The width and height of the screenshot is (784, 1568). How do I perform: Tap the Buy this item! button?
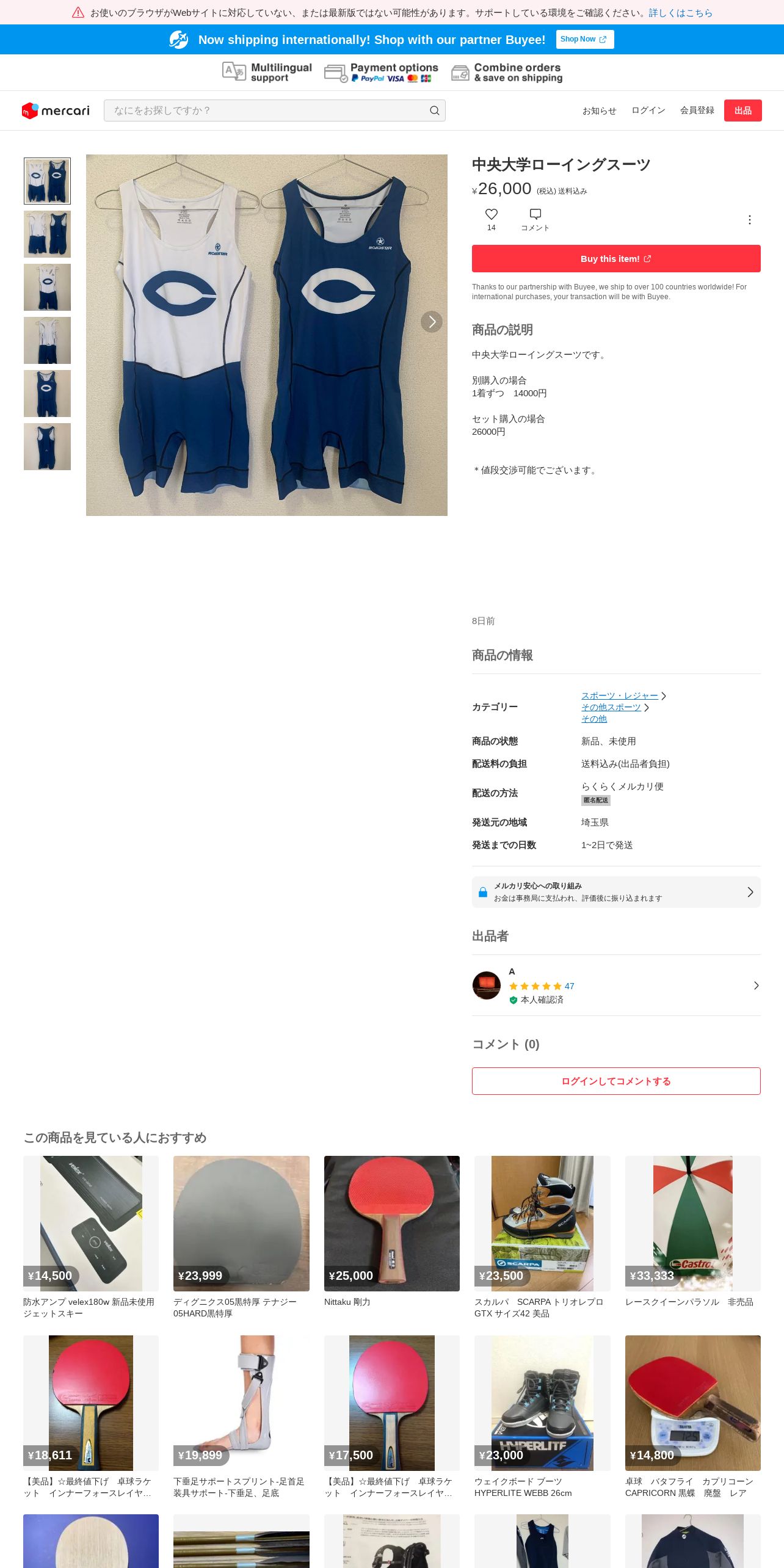coord(616,258)
